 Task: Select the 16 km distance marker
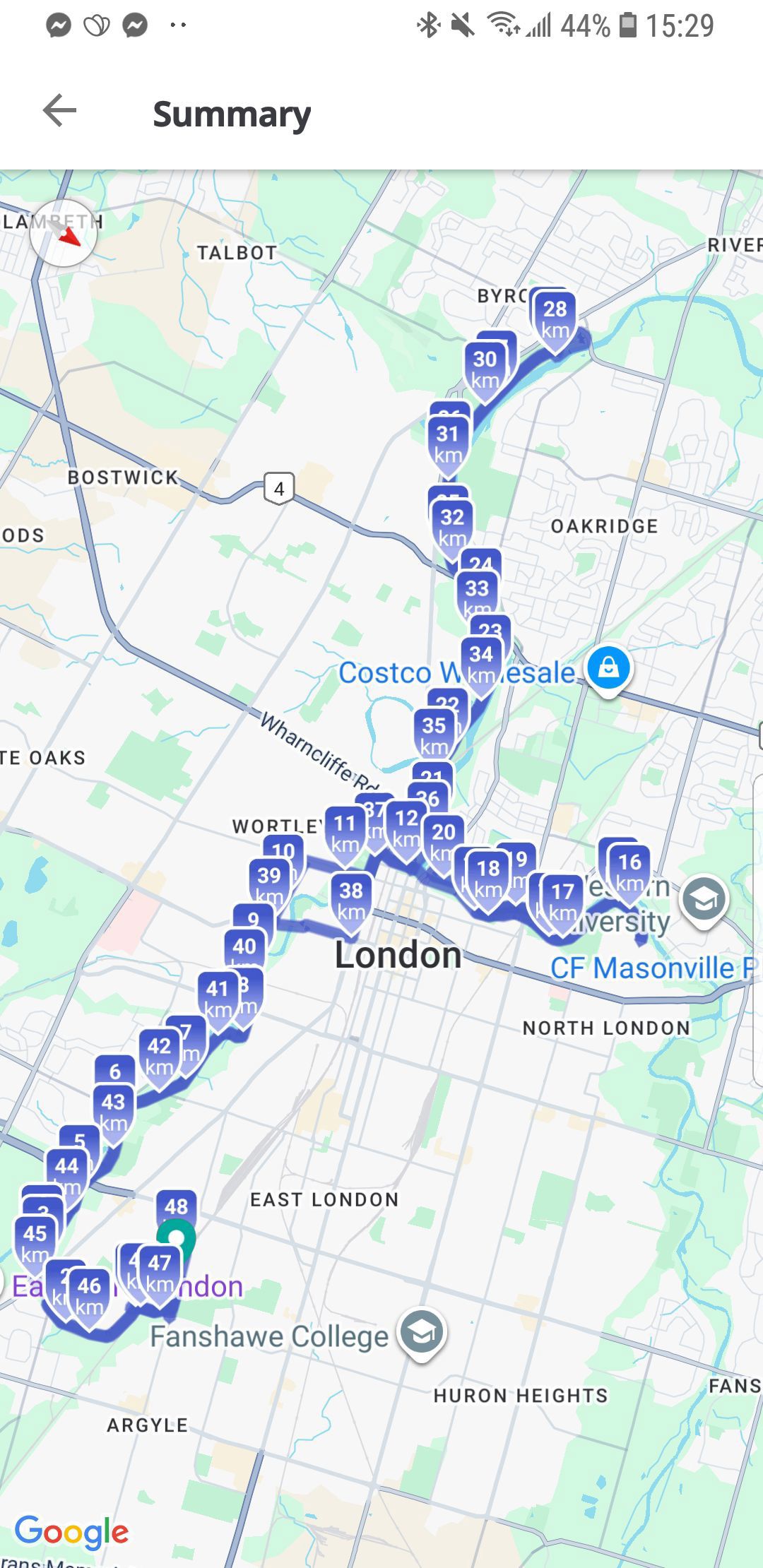click(x=629, y=875)
